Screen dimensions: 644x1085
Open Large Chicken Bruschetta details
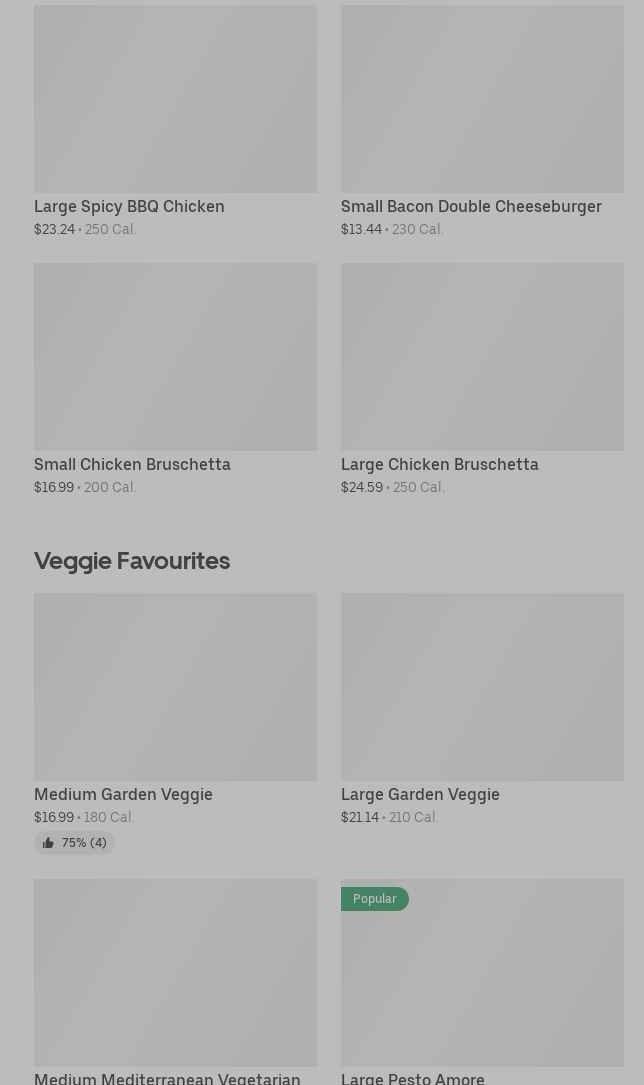pyautogui.click(x=482, y=379)
